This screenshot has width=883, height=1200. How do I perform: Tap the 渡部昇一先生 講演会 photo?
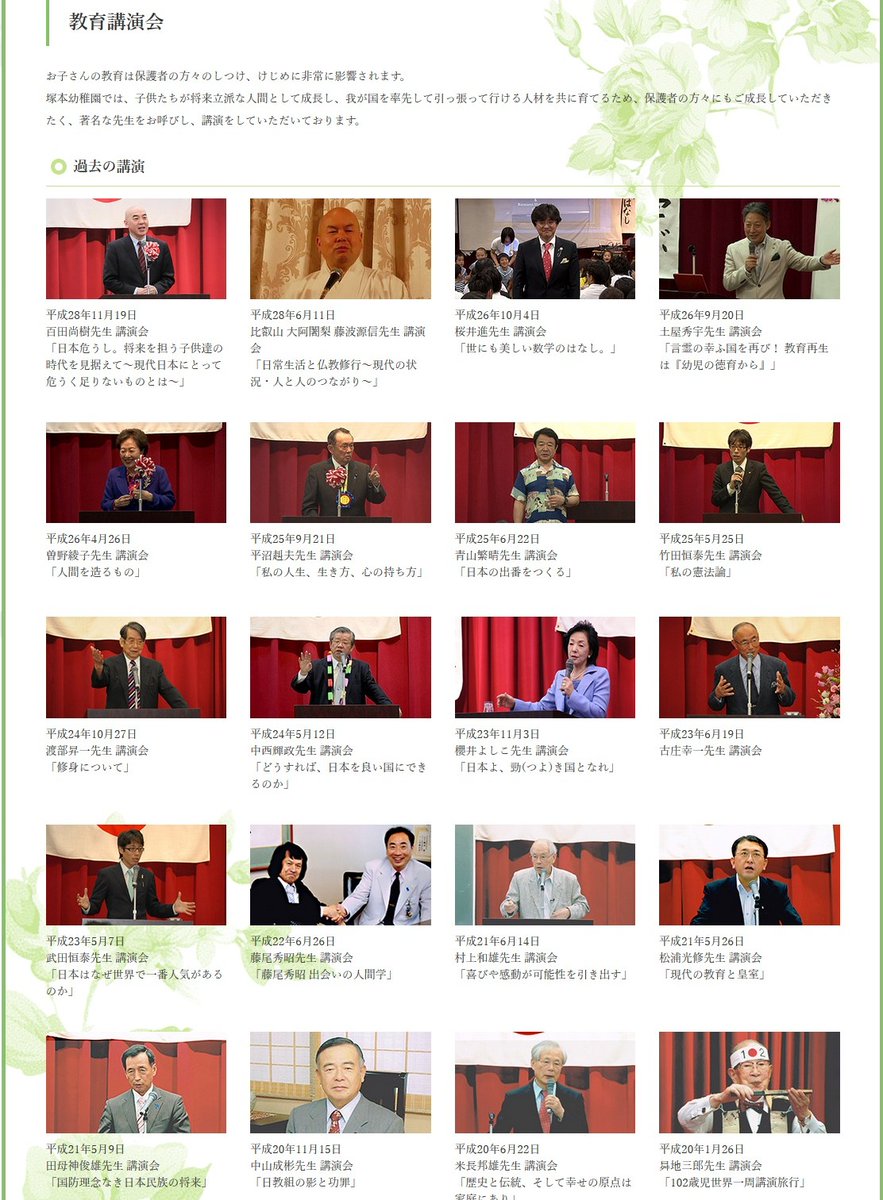pos(136,667)
